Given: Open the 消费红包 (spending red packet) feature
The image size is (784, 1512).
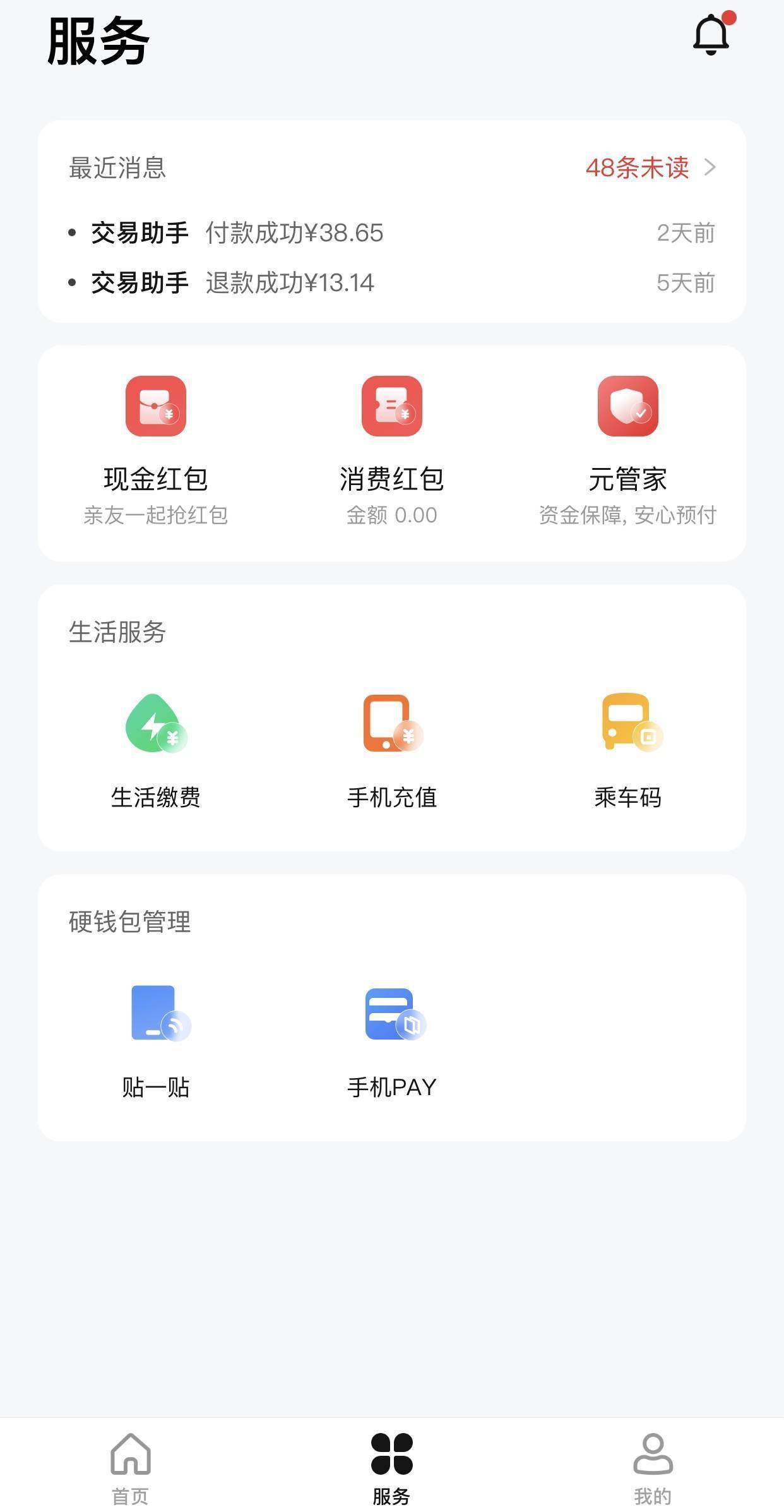Looking at the screenshot, I should [x=392, y=436].
